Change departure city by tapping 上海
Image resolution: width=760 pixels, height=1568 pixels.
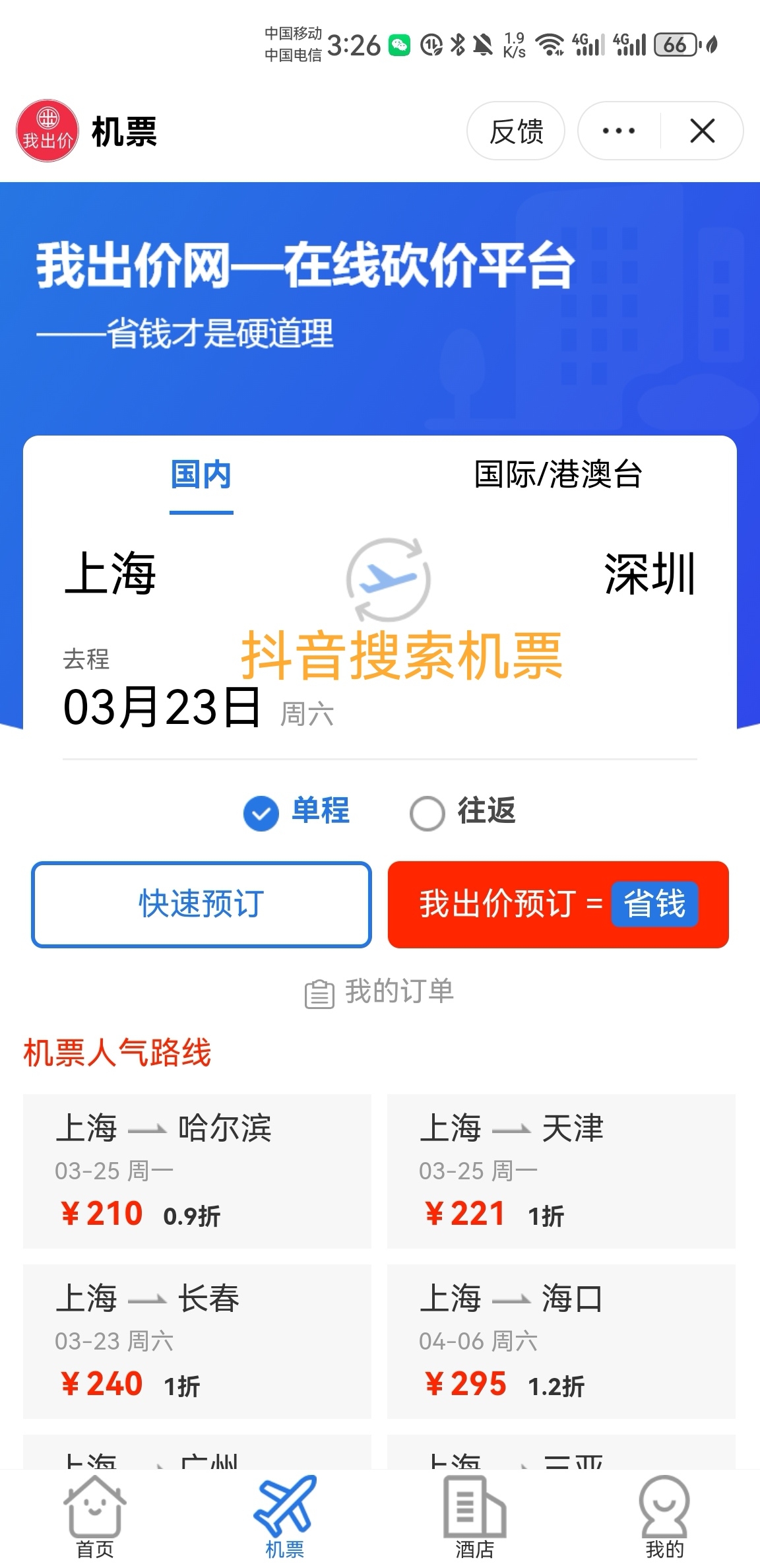111,575
